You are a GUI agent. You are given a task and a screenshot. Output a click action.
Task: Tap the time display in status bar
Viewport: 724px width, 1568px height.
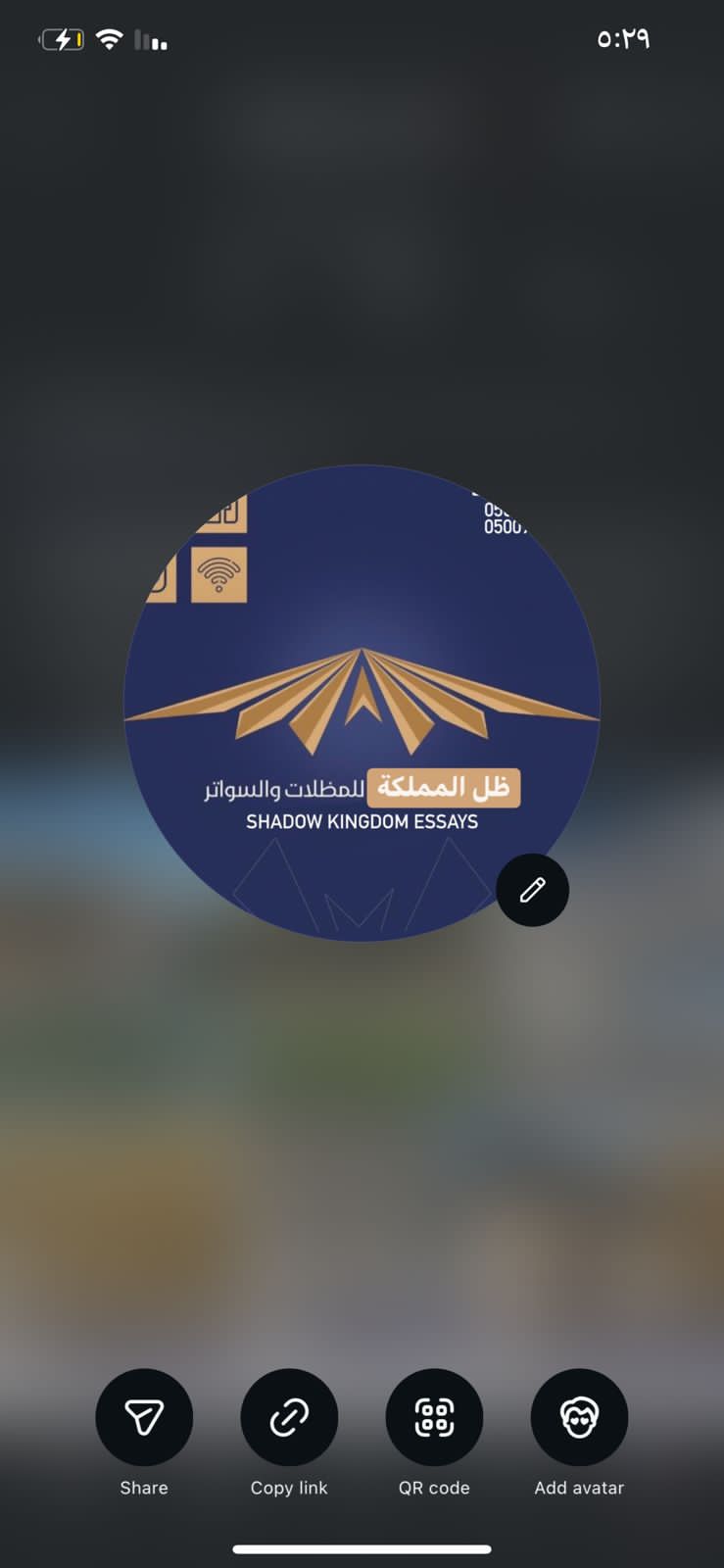point(624,38)
